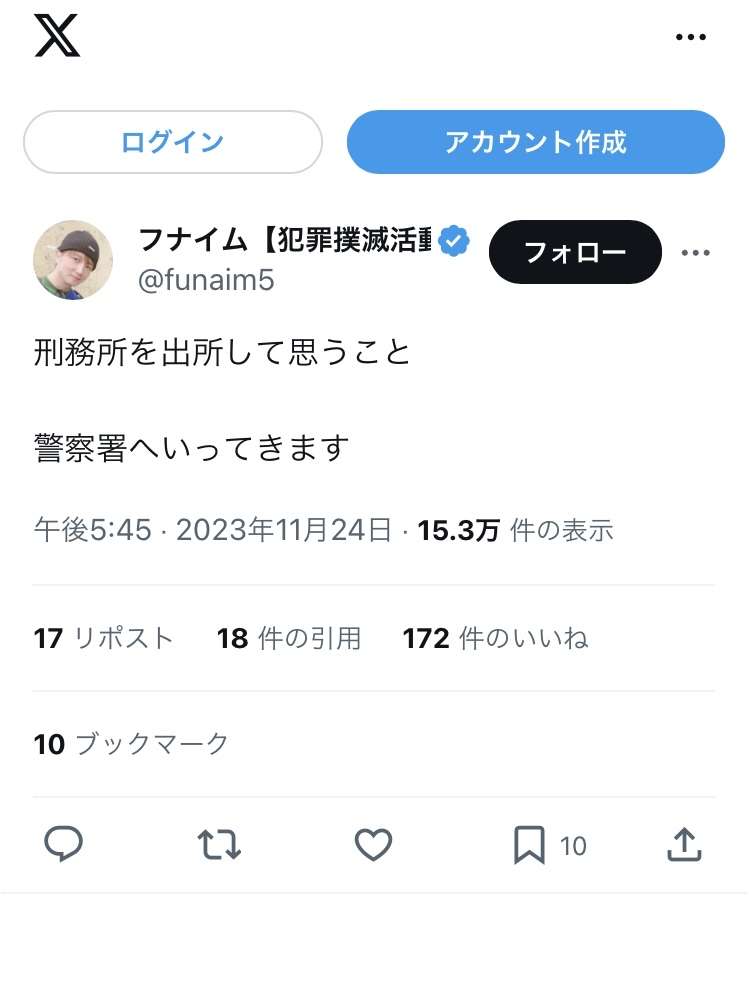This screenshot has width=749, height=1002.
Task: Share the post with the share icon
Action: (x=684, y=846)
